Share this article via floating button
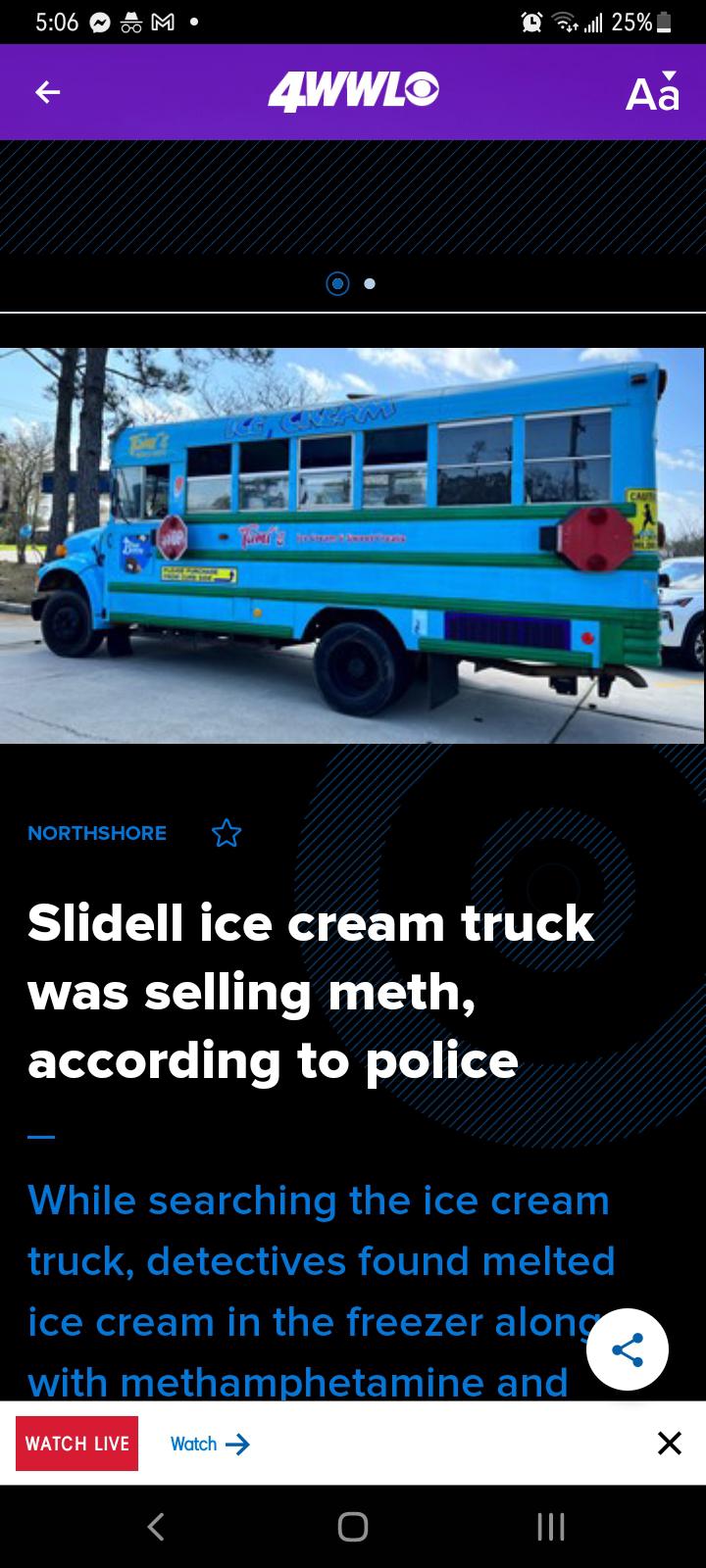 pos(628,1349)
